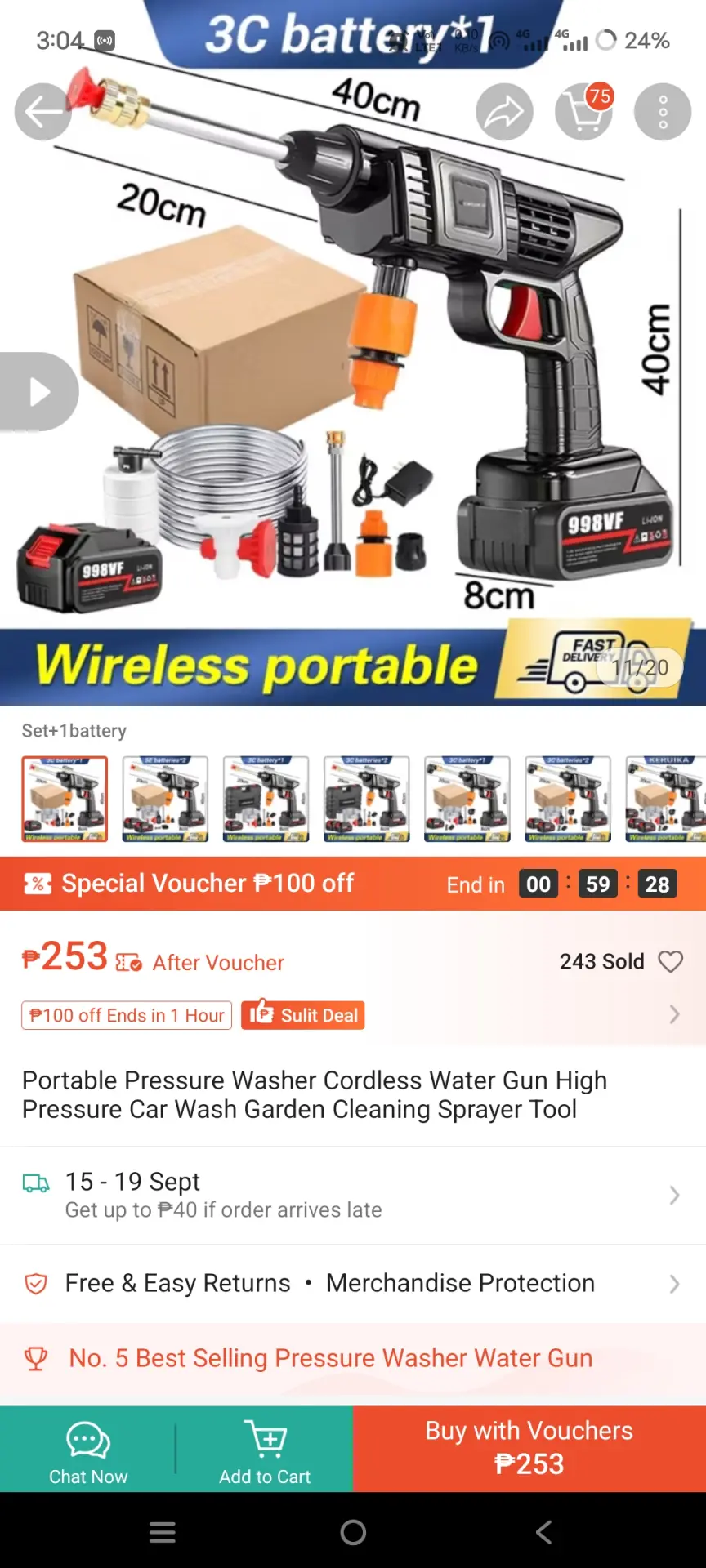Add this item to your wishlist heart
Viewport: 706px width, 1568px height.
[671, 961]
